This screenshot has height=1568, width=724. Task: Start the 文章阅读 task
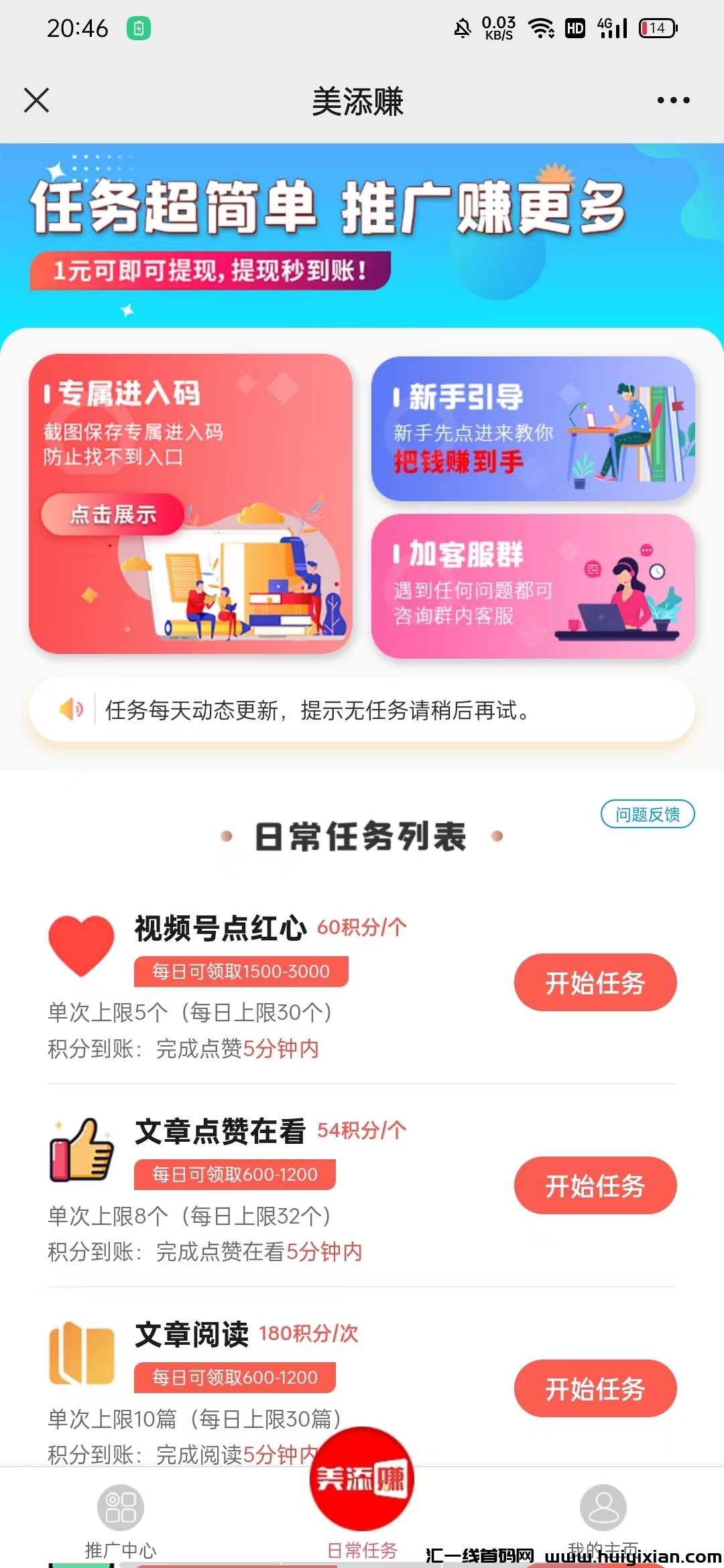click(595, 1388)
